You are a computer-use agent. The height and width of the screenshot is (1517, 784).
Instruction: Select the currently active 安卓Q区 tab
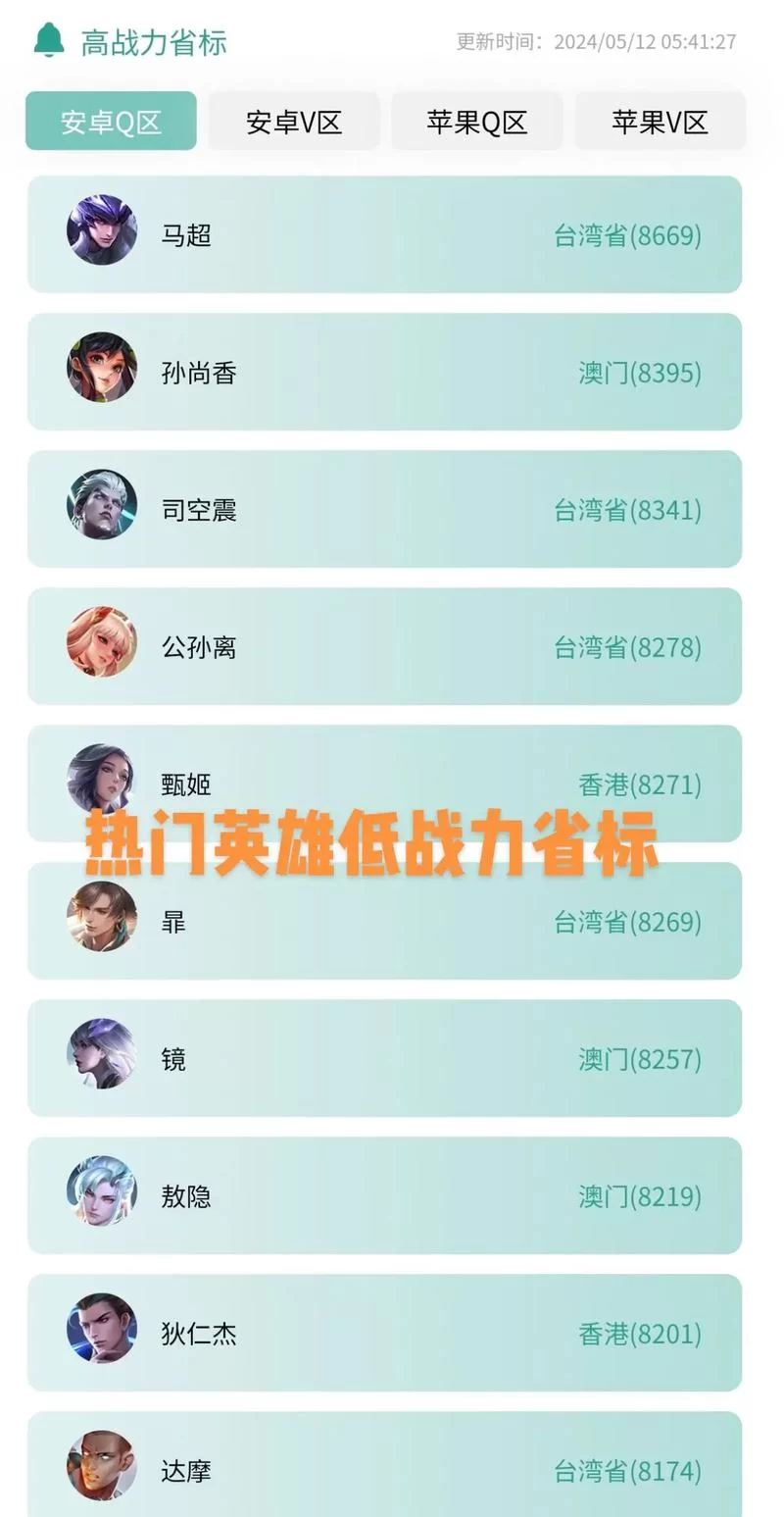111,122
